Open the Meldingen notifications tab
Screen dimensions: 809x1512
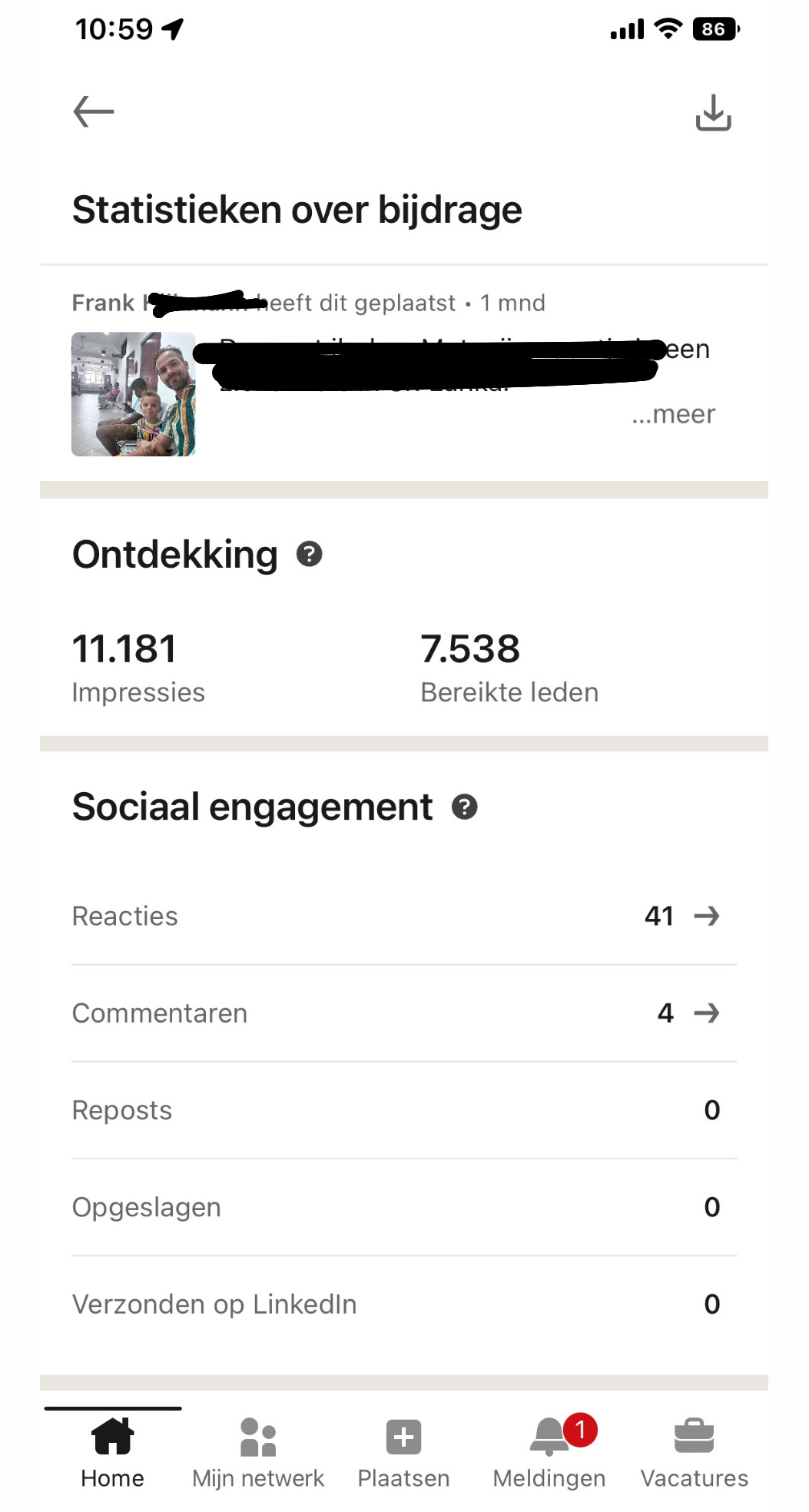pos(549,1452)
